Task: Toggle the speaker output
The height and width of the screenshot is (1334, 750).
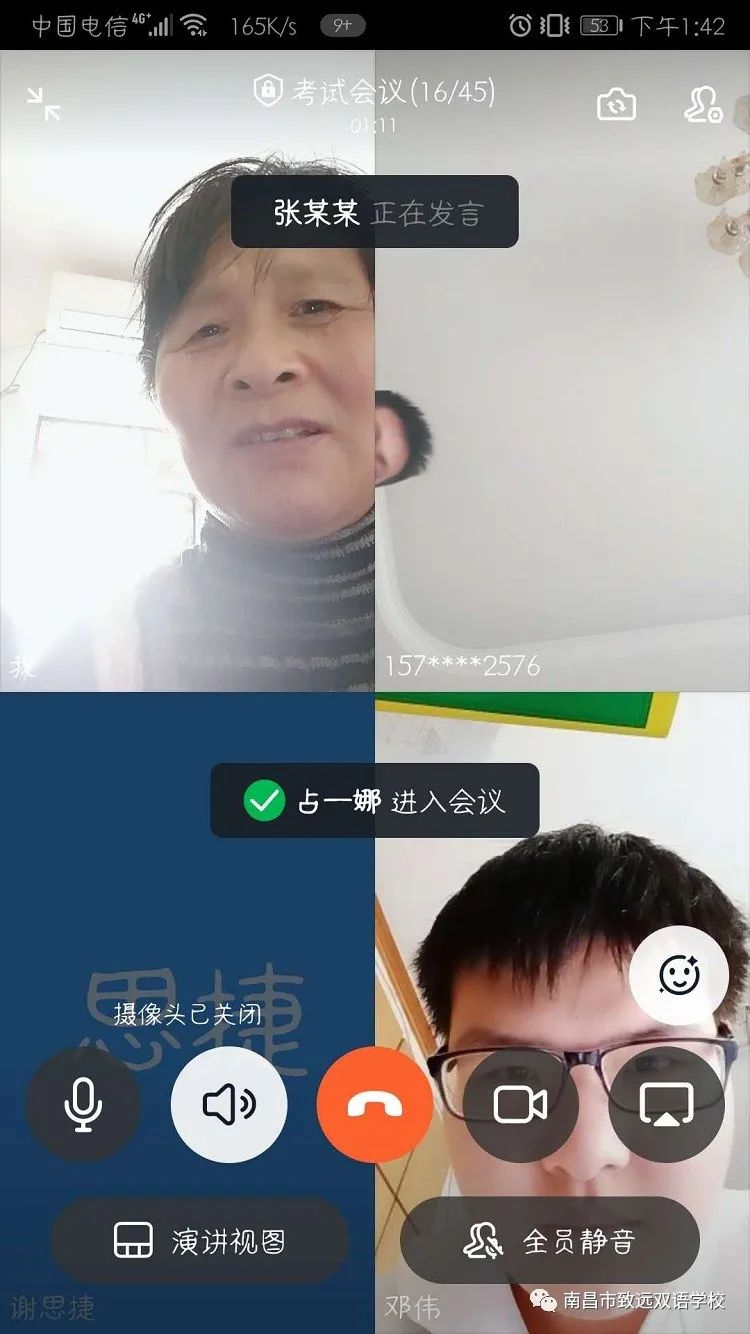Action: pyautogui.click(x=229, y=1105)
